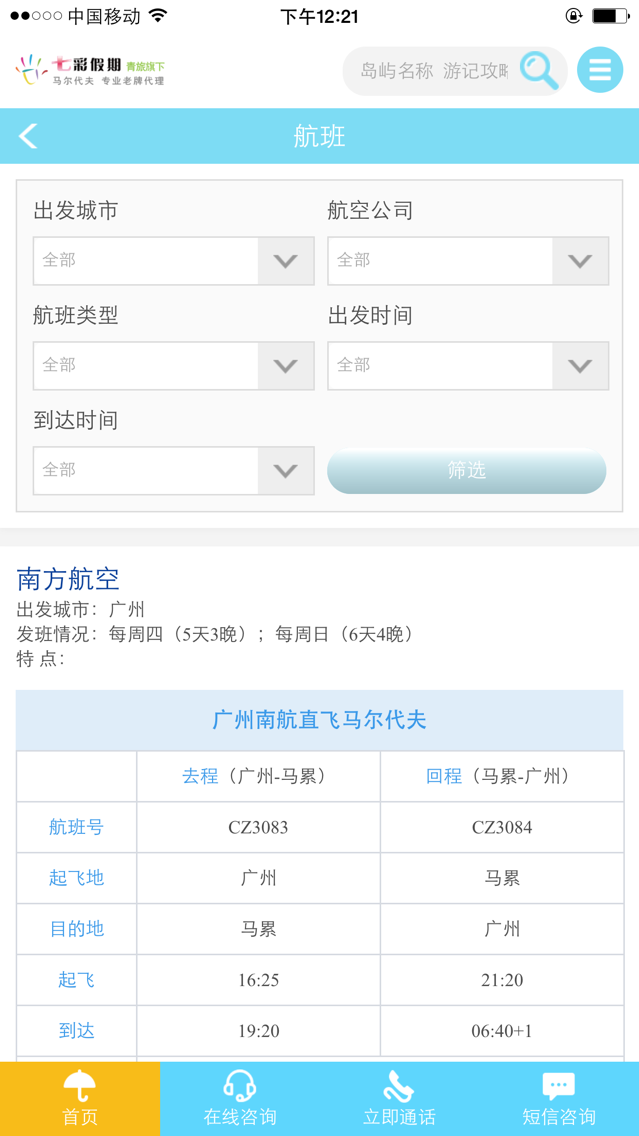Expand the 出发城市 dropdown

click(174, 261)
